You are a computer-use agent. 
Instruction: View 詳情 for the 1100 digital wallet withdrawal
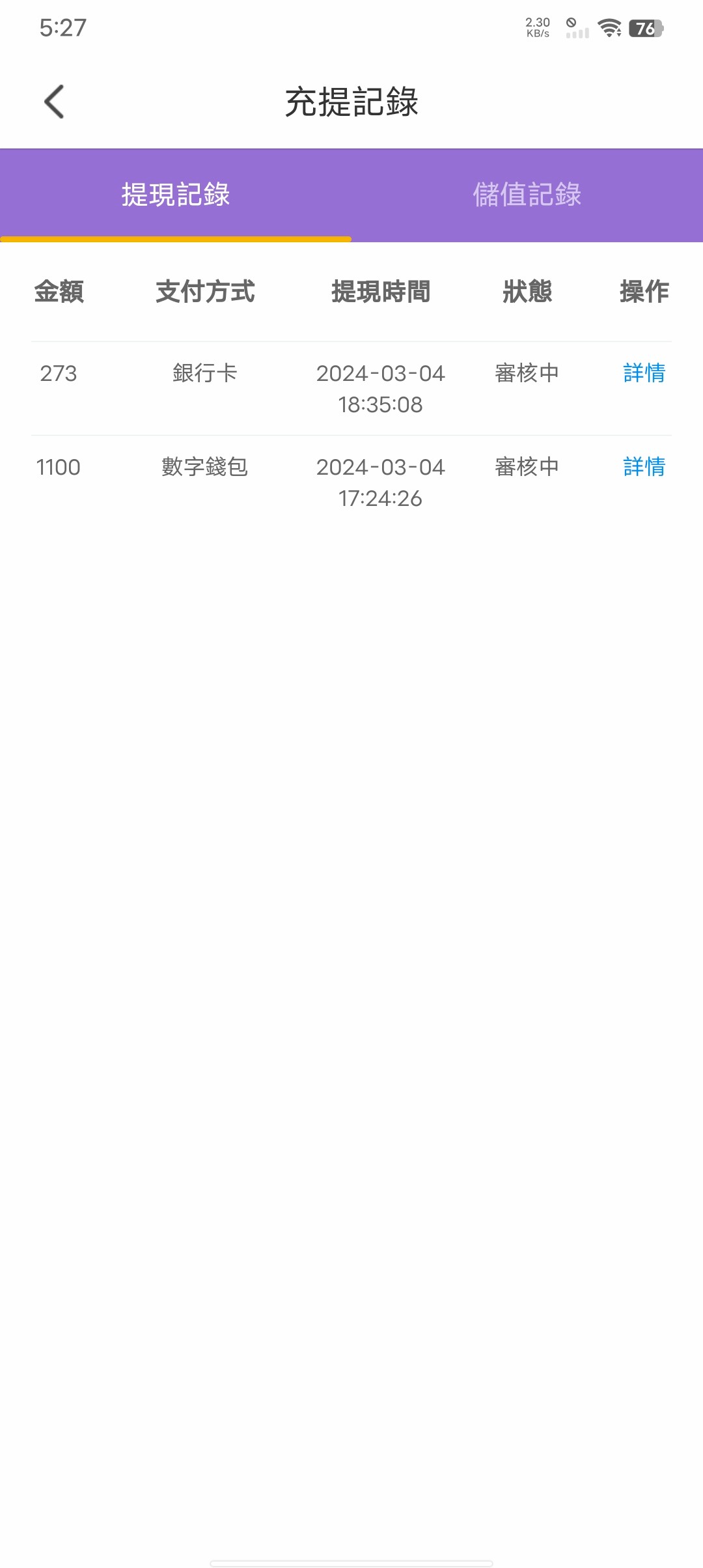tap(644, 467)
